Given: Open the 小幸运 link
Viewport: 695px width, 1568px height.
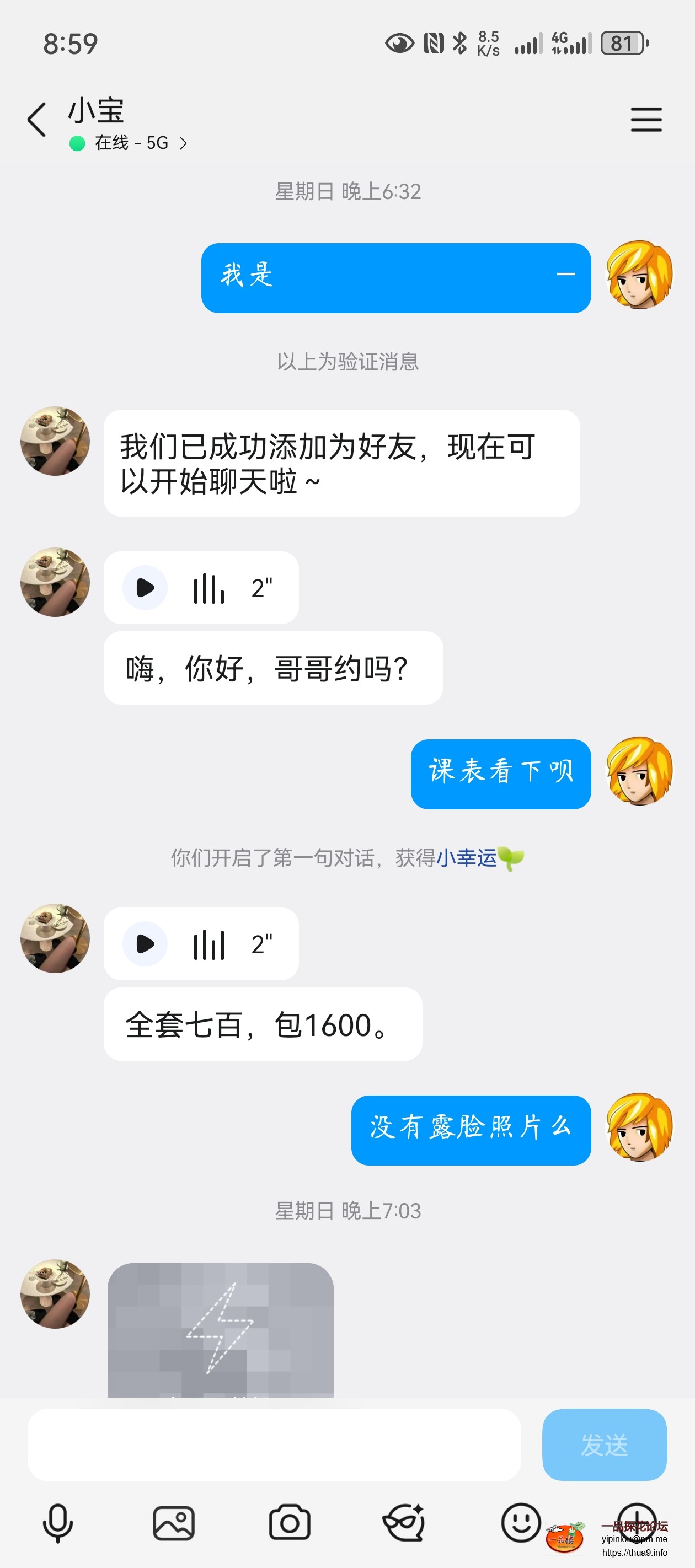Looking at the screenshot, I should 468,859.
